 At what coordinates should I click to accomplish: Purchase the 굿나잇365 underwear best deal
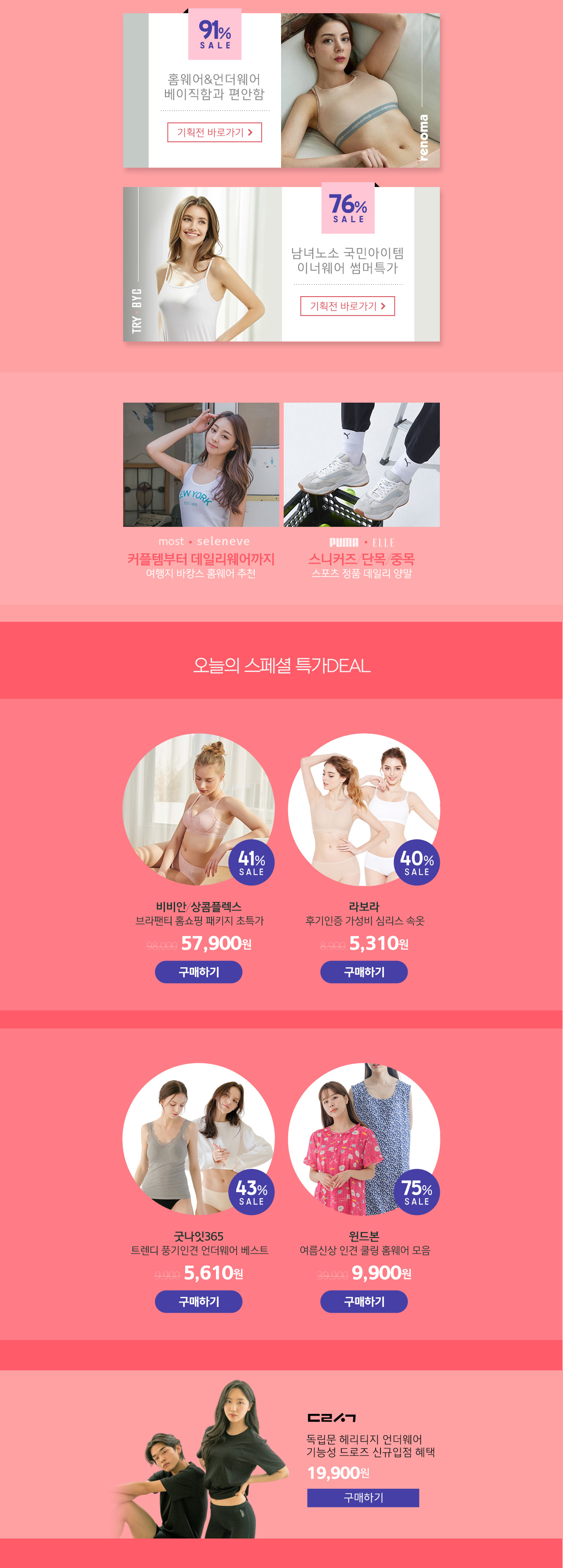[198, 1301]
